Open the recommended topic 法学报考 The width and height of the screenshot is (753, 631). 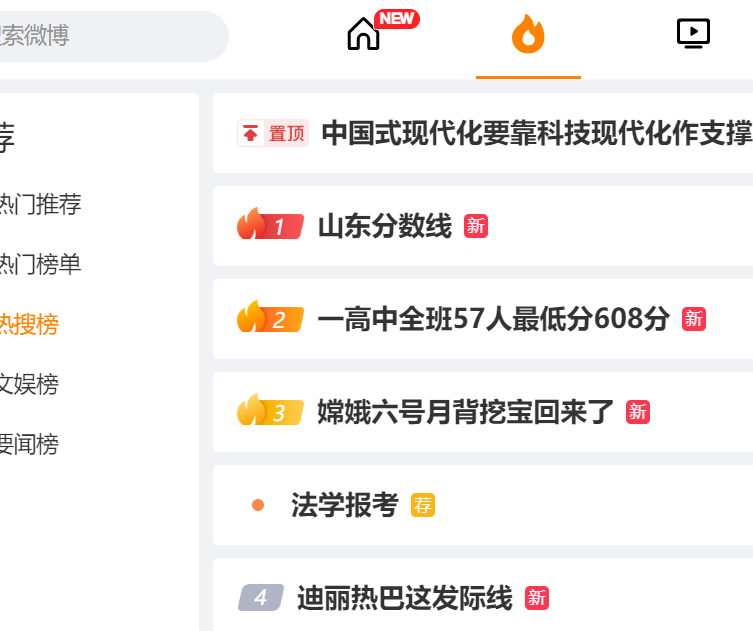point(345,505)
